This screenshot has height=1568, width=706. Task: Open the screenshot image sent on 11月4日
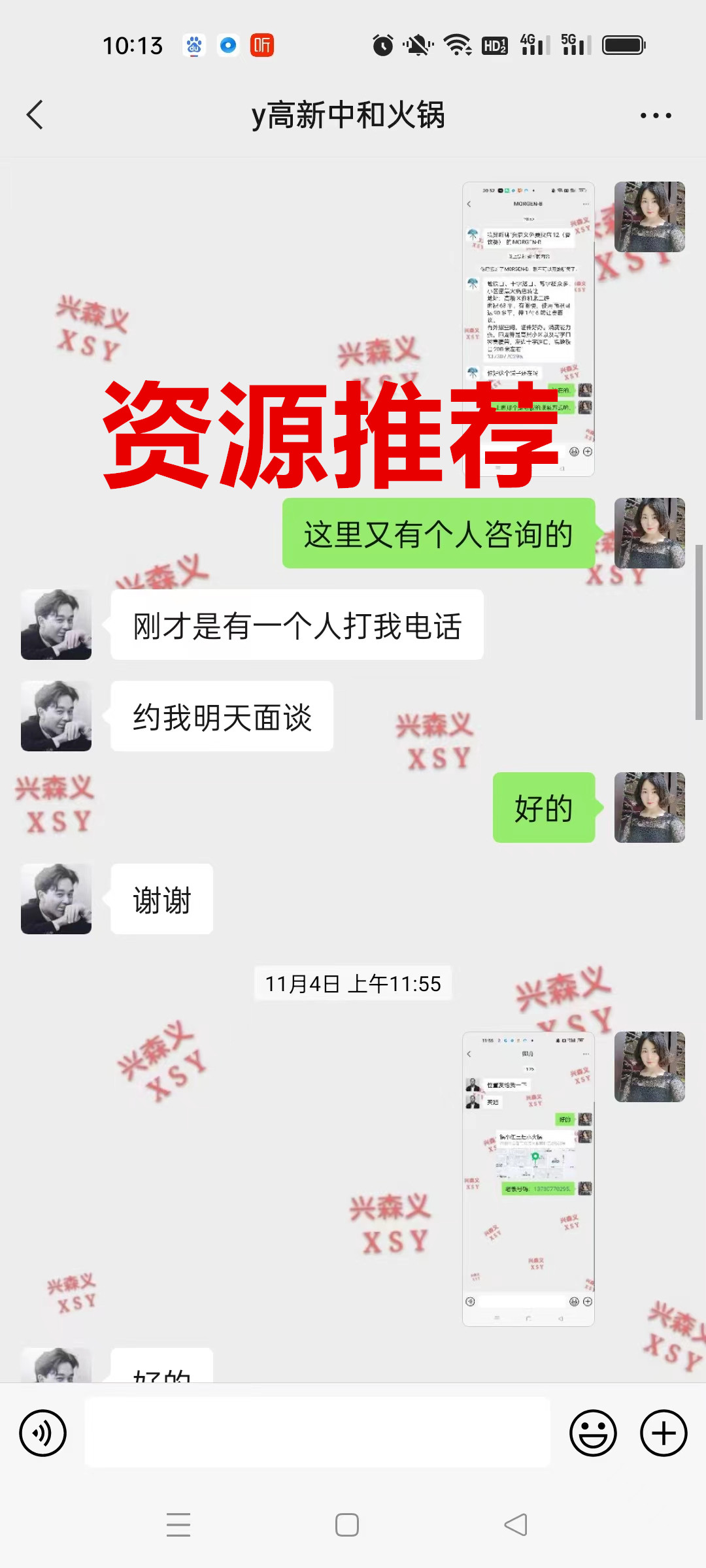click(x=528, y=1179)
